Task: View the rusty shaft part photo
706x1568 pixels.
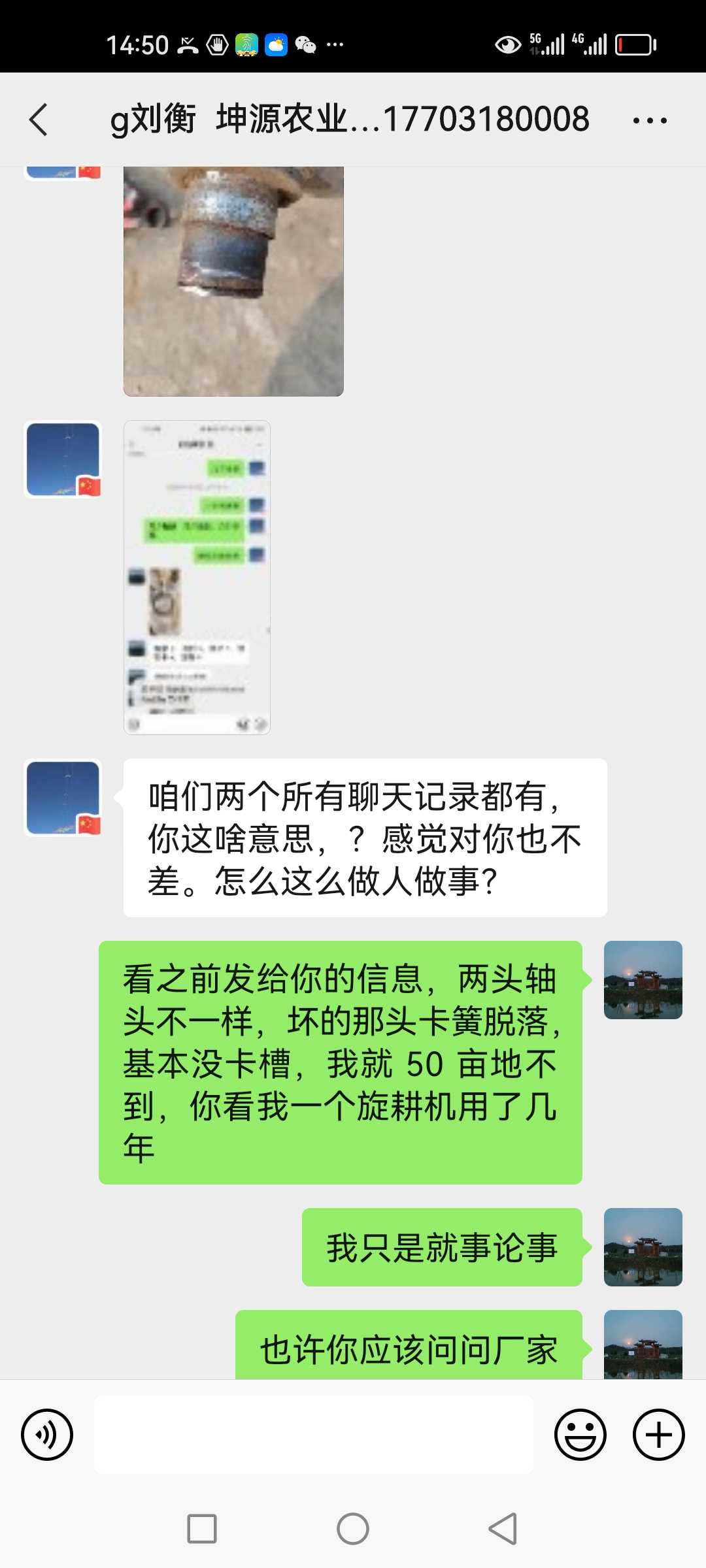Action: pos(233,281)
